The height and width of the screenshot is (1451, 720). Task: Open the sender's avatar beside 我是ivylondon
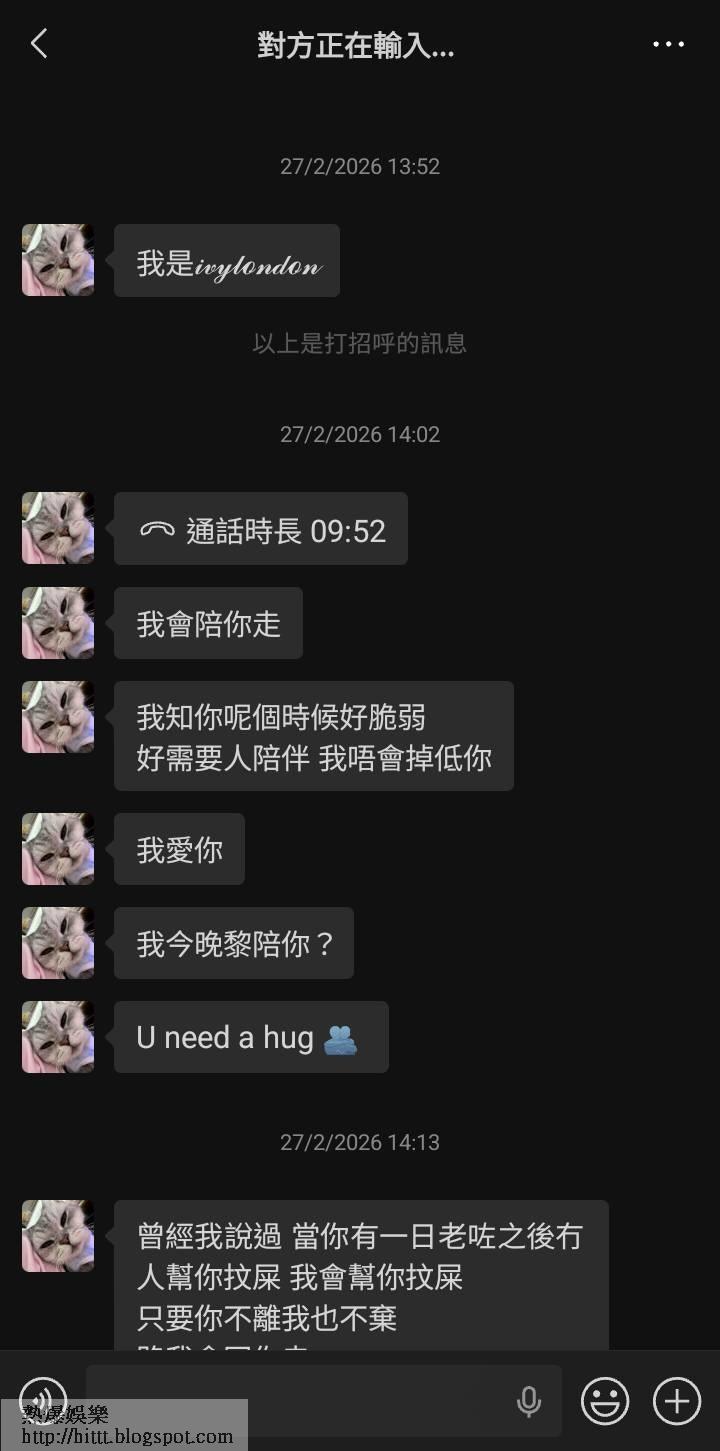tap(58, 260)
